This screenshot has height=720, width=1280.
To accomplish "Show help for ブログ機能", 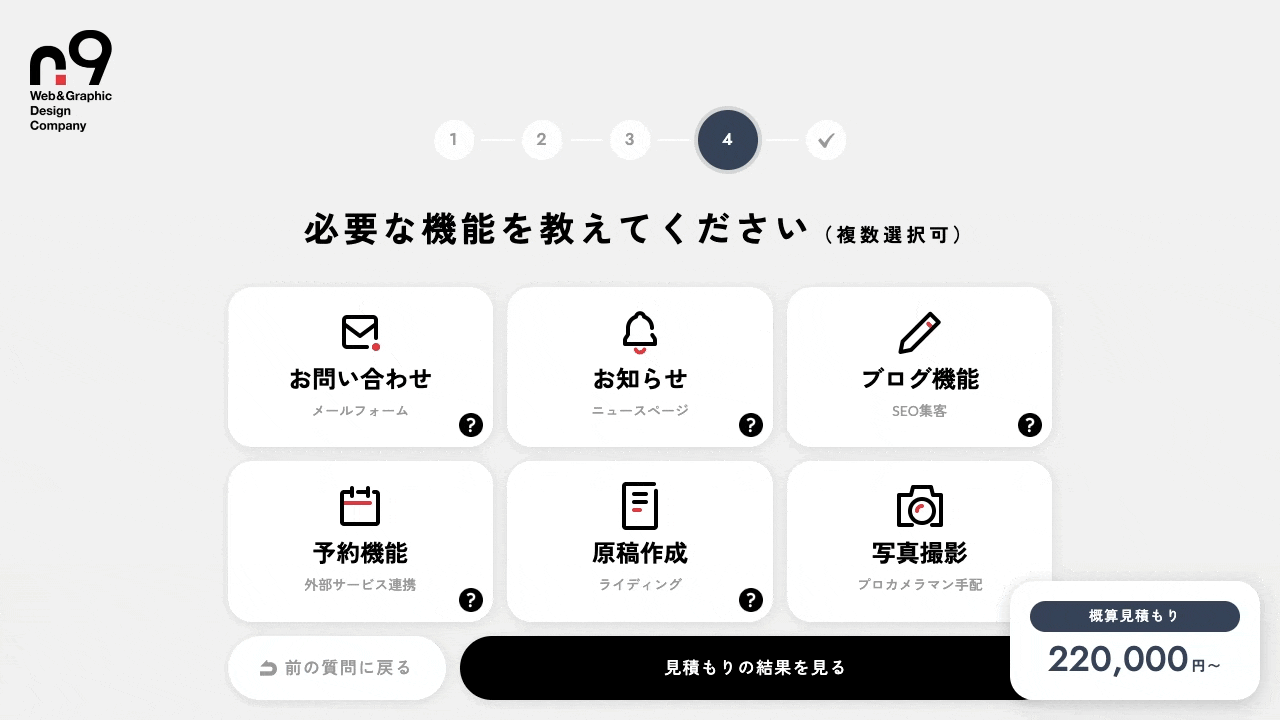I will (x=1030, y=425).
